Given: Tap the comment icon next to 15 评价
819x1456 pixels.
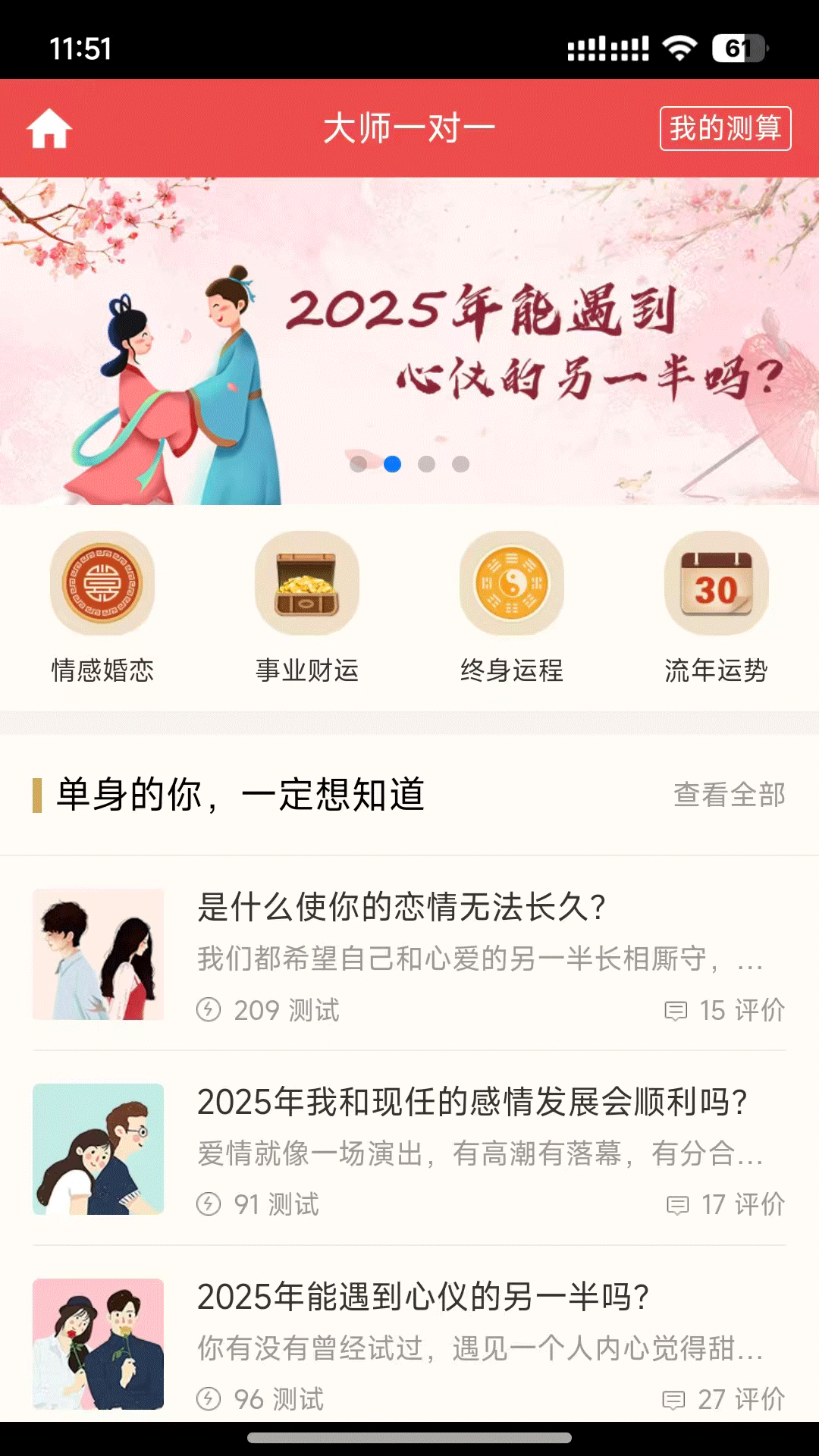Looking at the screenshot, I should [x=677, y=1010].
